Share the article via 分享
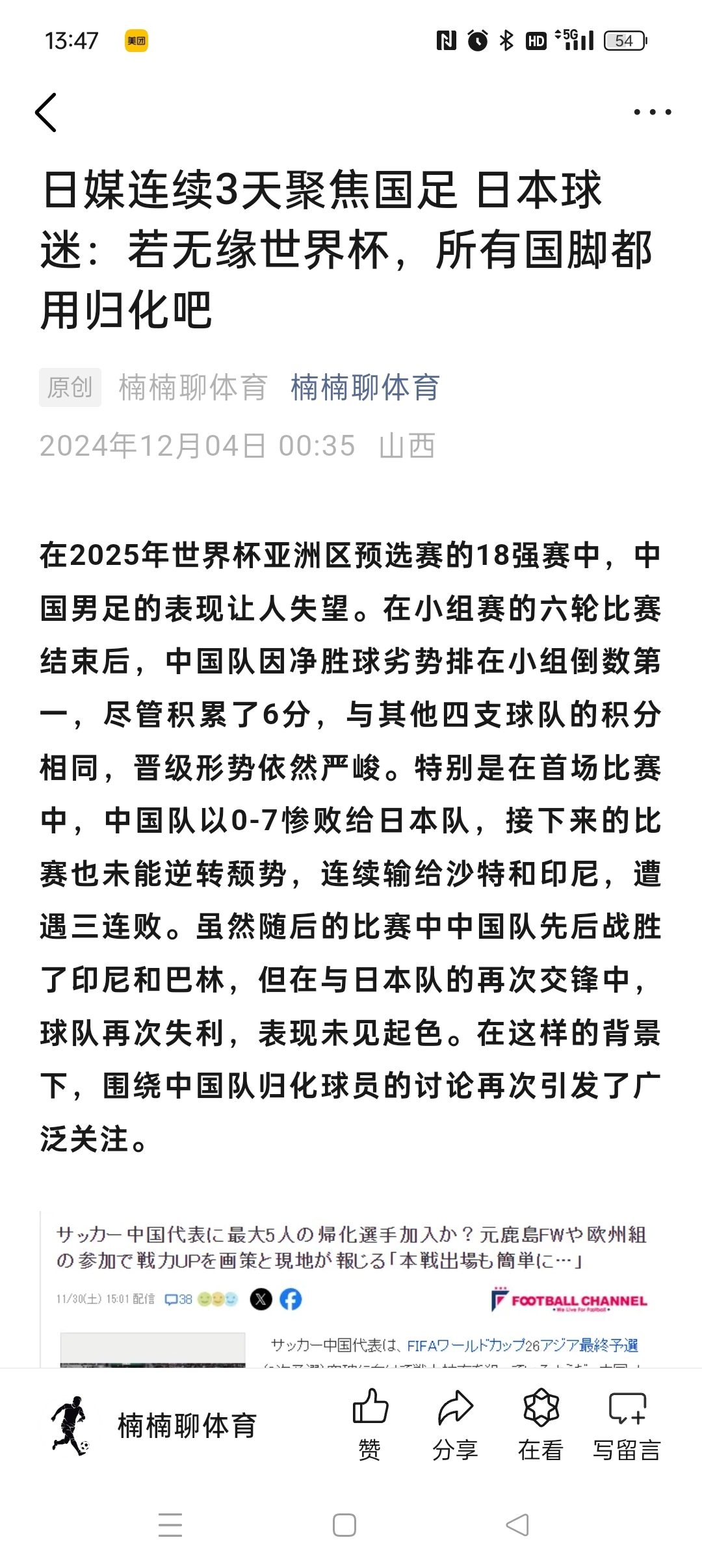702x1568 pixels. [x=455, y=1424]
